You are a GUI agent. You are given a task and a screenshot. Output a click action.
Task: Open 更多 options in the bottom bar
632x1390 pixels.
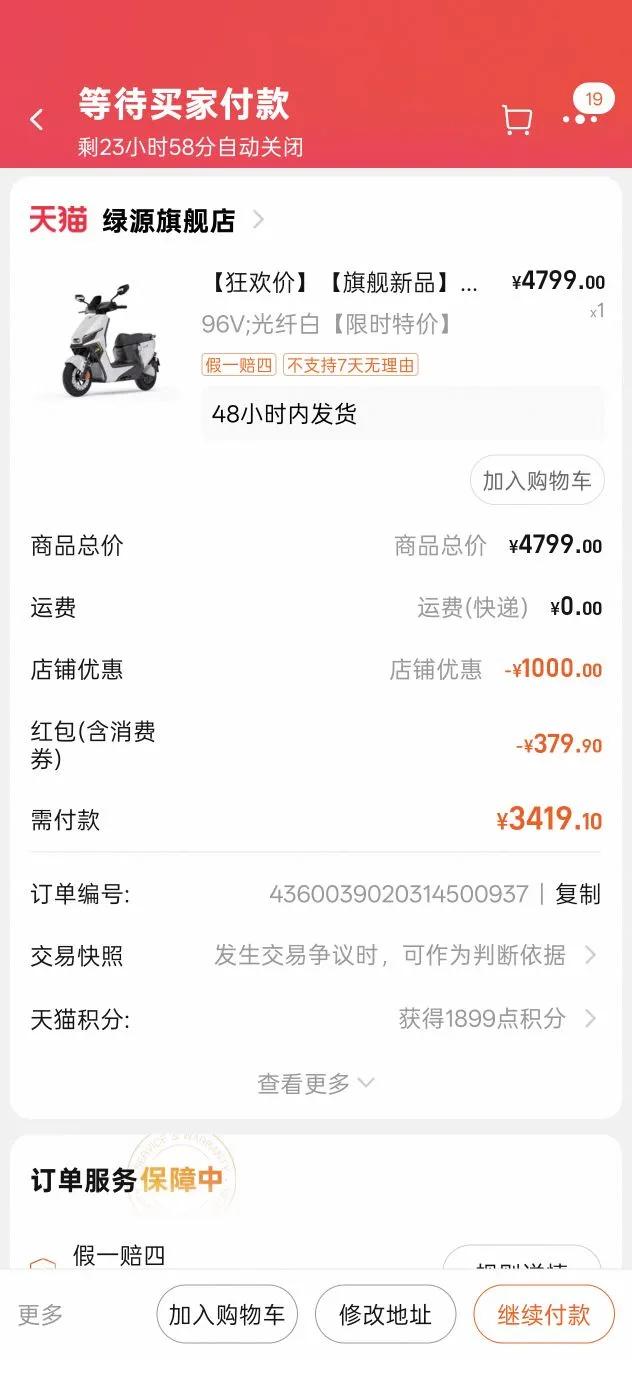(41, 1315)
